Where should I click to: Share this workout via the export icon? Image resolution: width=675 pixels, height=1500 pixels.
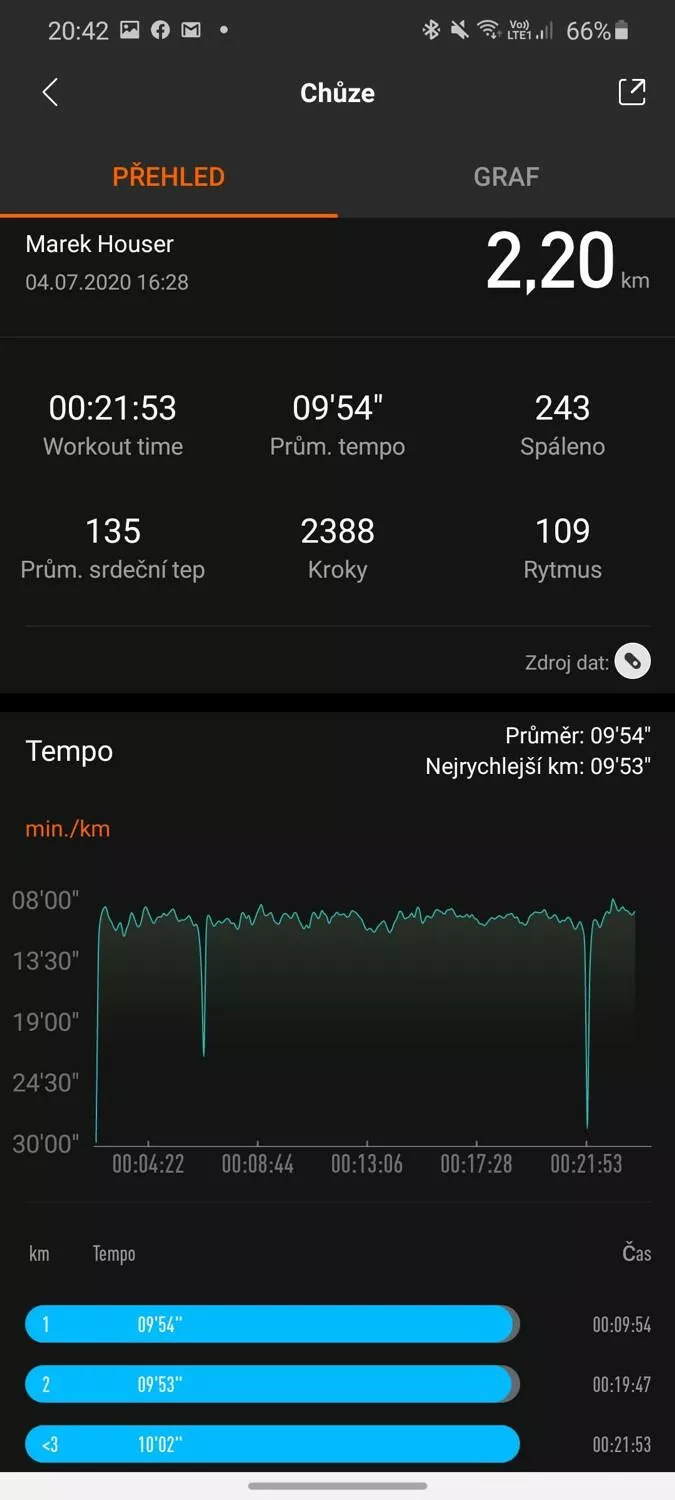(632, 92)
